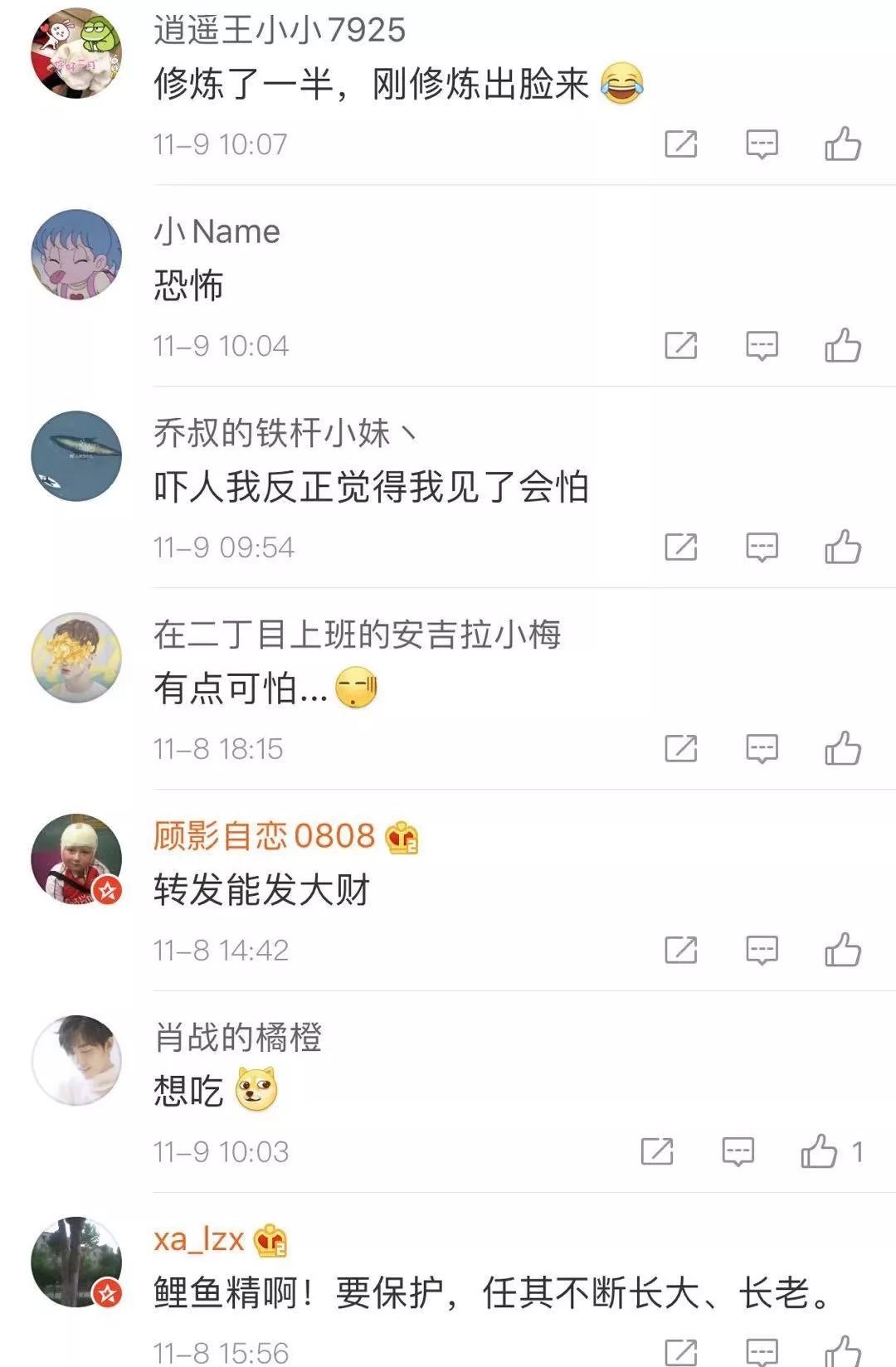Like 小Name's comment
896x1367 pixels.
(x=842, y=346)
